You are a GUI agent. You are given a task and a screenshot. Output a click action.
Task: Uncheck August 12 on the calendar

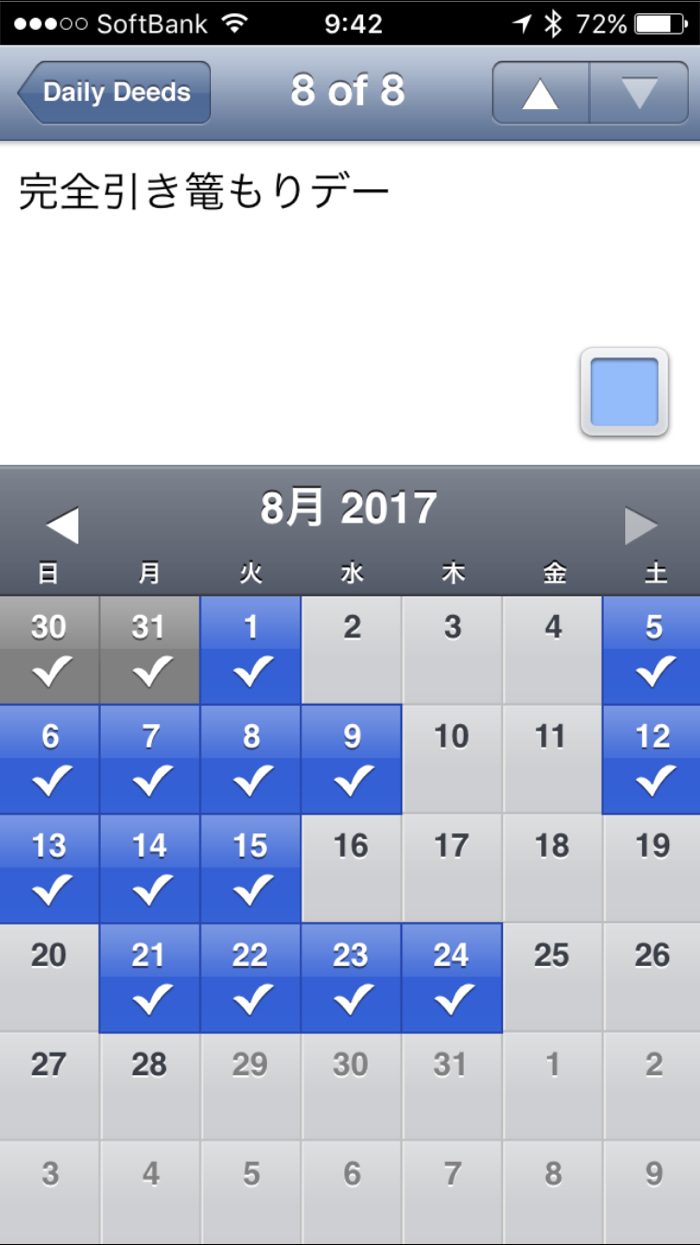[652, 759]
